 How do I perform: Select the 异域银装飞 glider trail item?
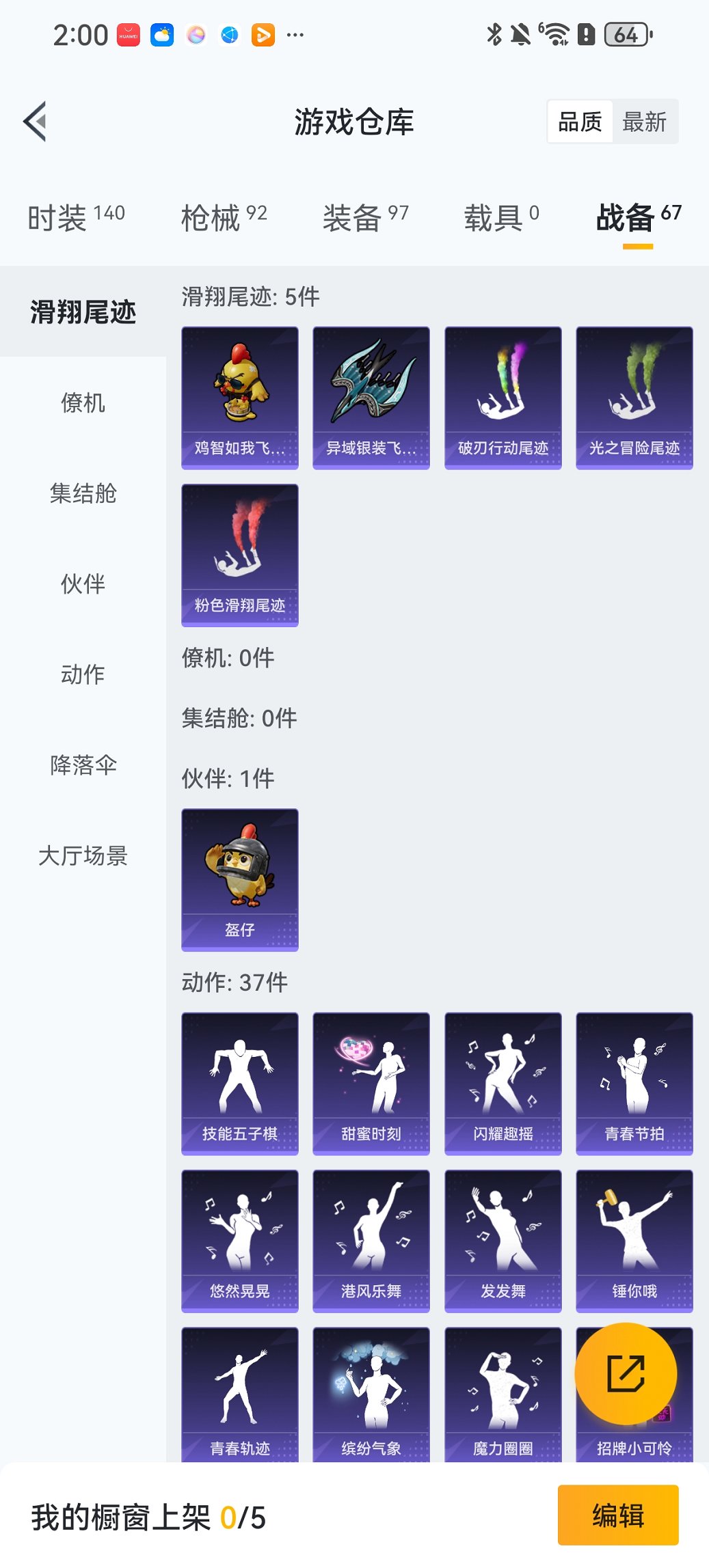click(x=371, y=398)
